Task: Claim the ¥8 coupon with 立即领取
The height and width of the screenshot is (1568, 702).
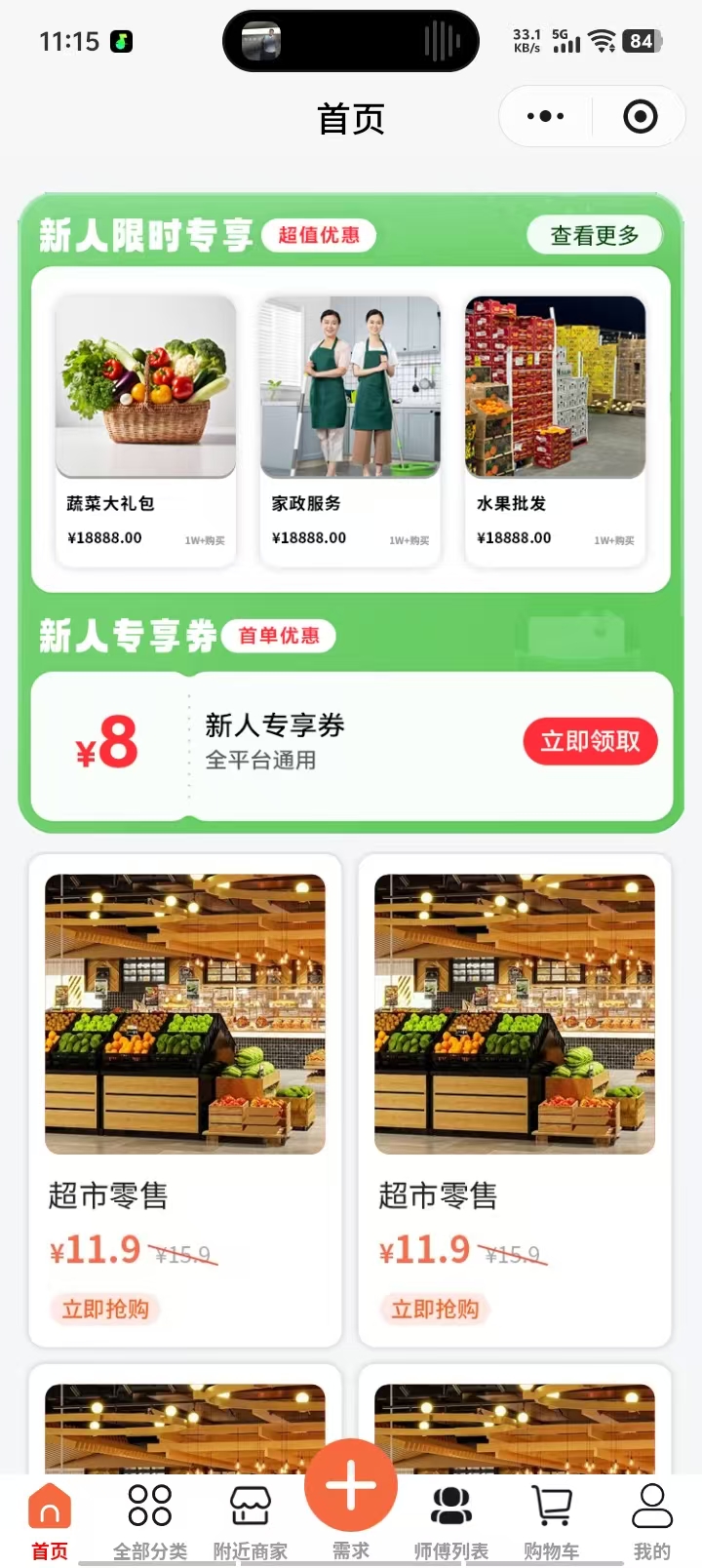Action: tap(590, 742)
